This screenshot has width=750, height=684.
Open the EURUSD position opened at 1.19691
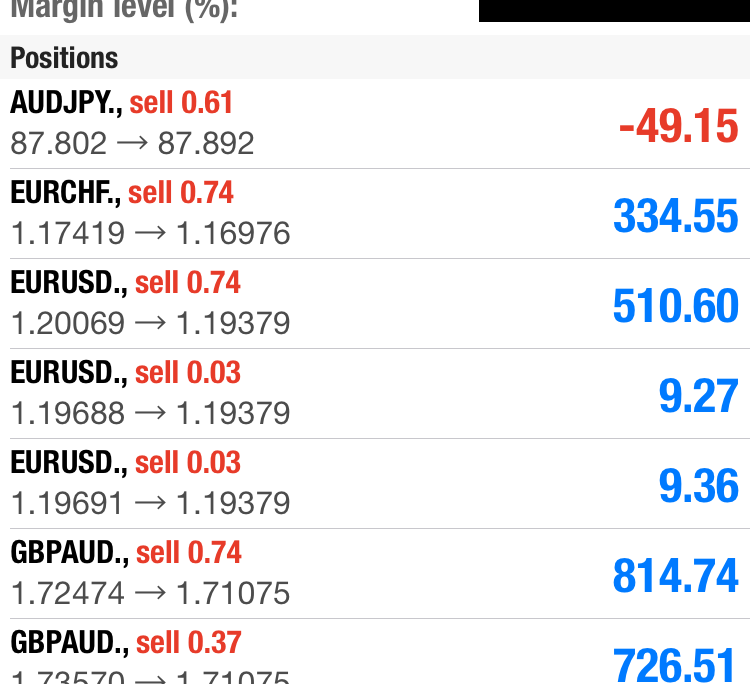pyautogui.click(x=375, y=484)
